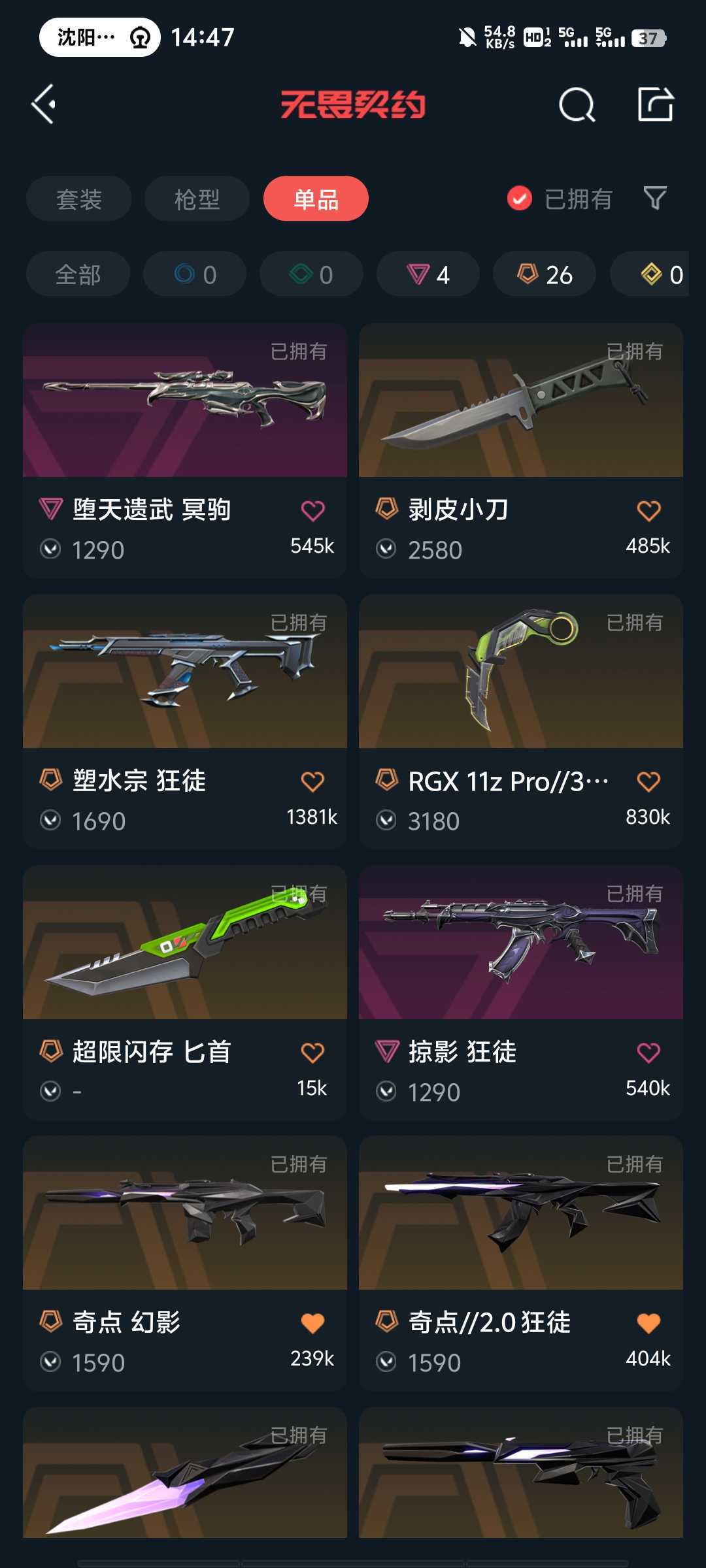Like the 掠影 狂徒 skin

[x=648, y=1053]
